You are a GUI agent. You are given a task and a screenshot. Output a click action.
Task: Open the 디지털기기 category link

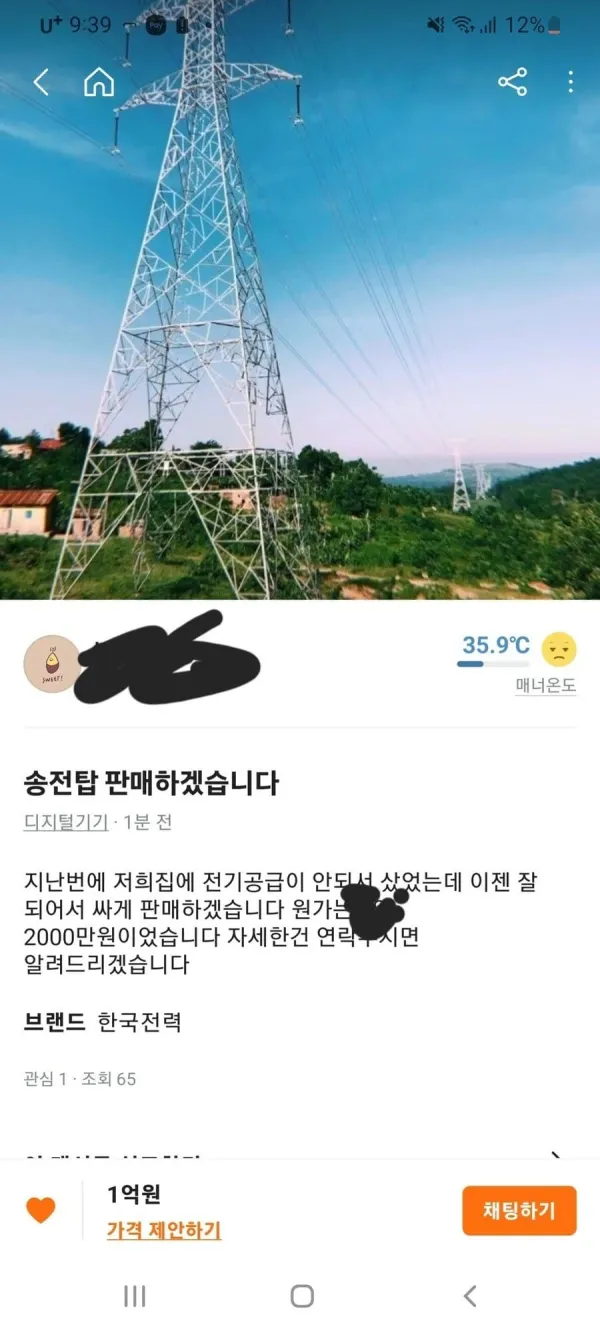(66, 822)
